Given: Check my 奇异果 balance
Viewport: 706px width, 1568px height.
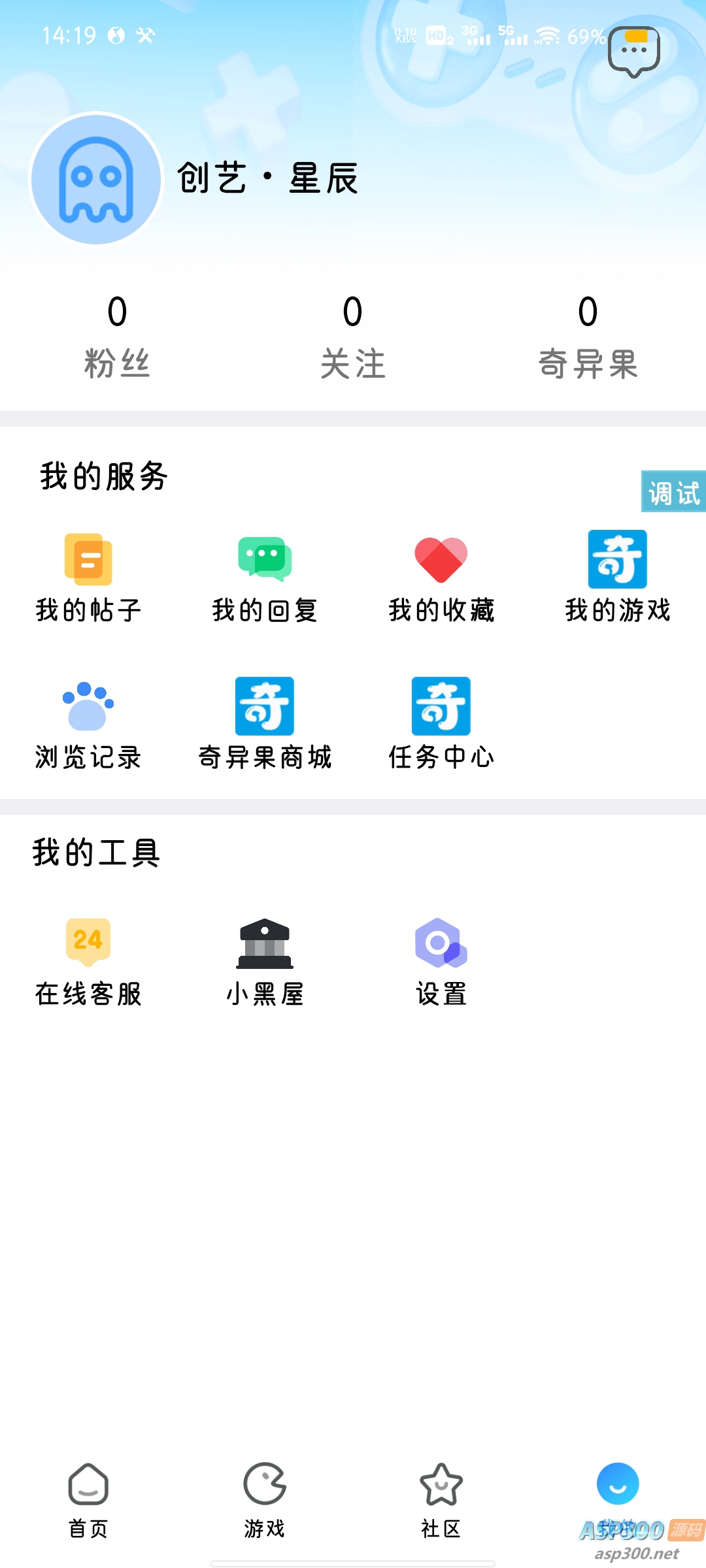Looking at the screenshot, I should point(588,336).
